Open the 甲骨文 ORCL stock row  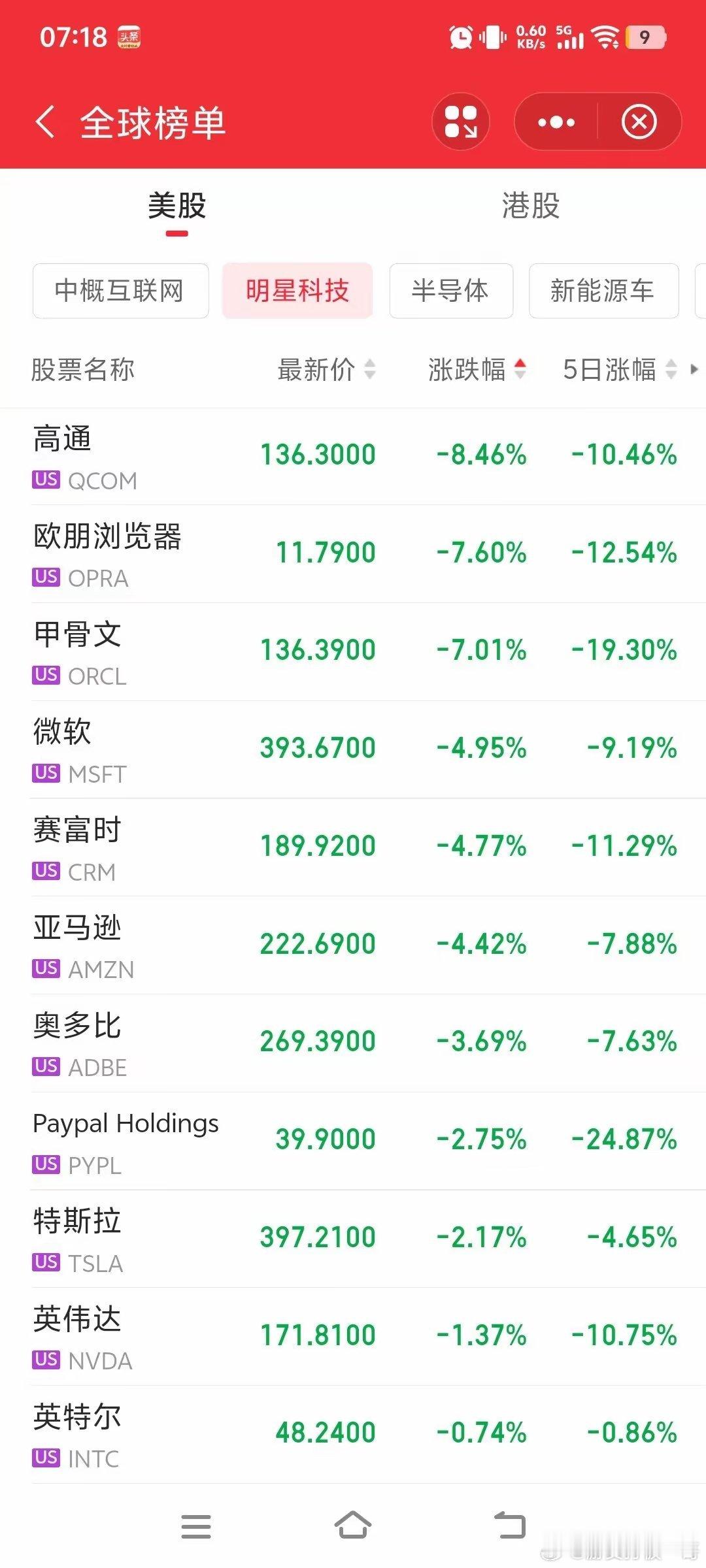[x=353, y=652]
